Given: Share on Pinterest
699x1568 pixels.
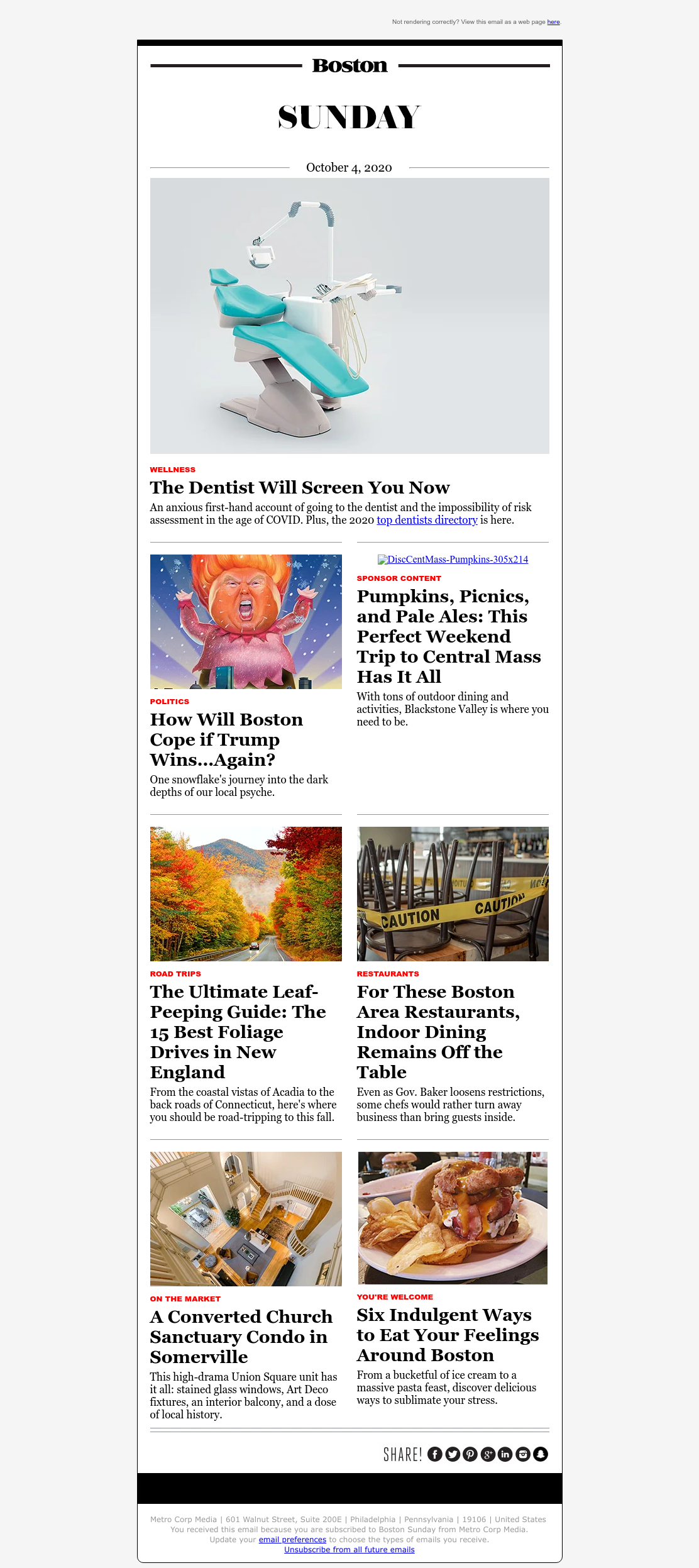Looking at the screenshot, I should click(470, 1454).
